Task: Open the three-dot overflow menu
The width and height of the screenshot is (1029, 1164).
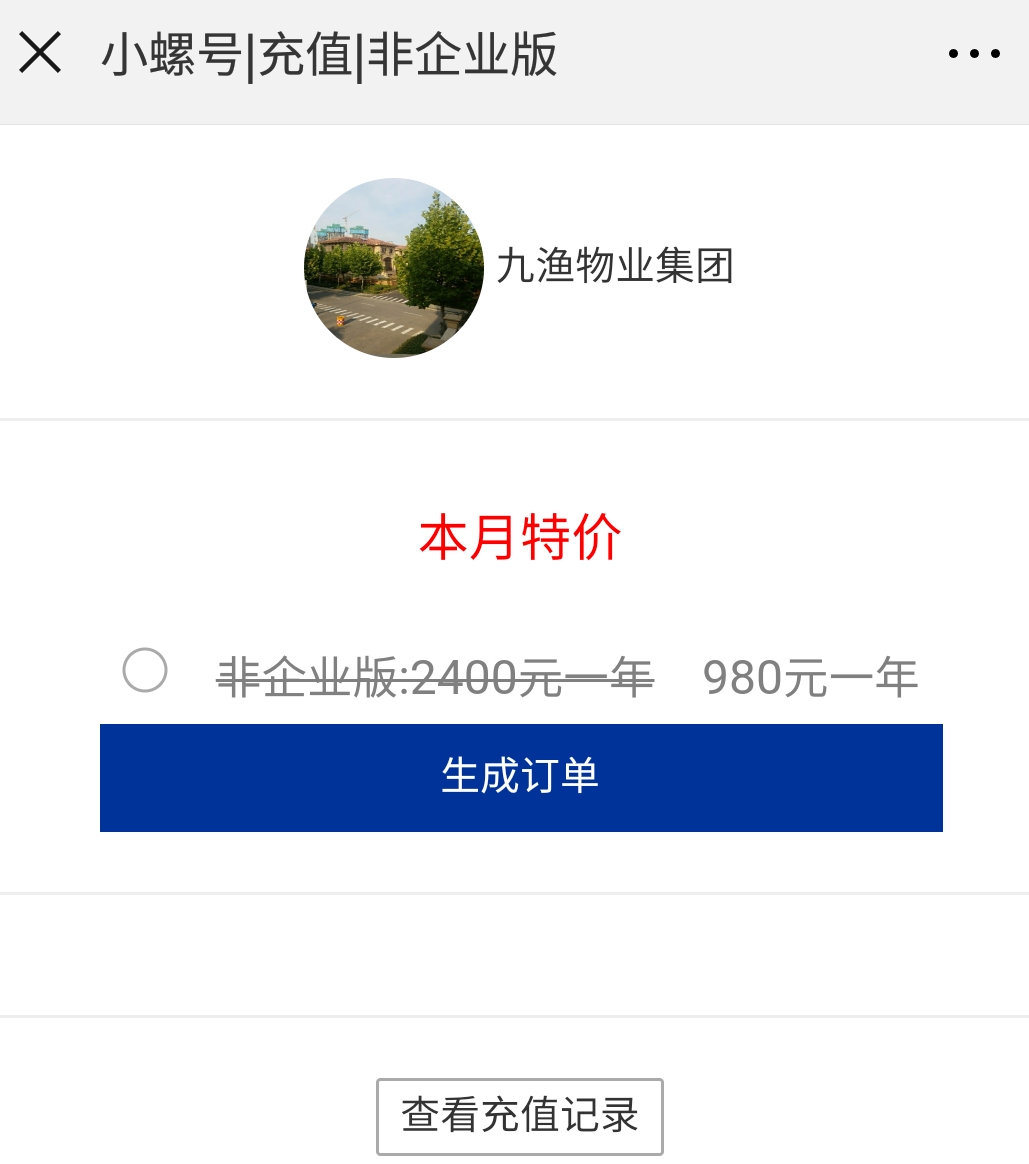Action: tap(974, 54)
